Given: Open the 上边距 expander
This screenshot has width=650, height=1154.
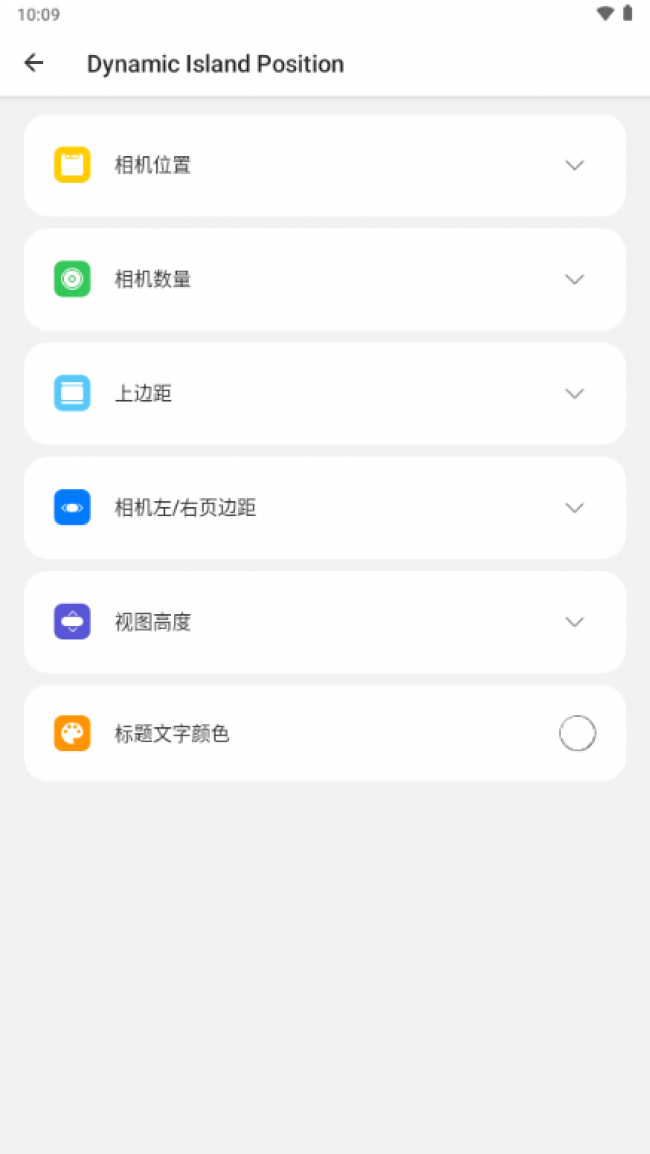Looking at the screenshot, I should (x=325, y=393).
